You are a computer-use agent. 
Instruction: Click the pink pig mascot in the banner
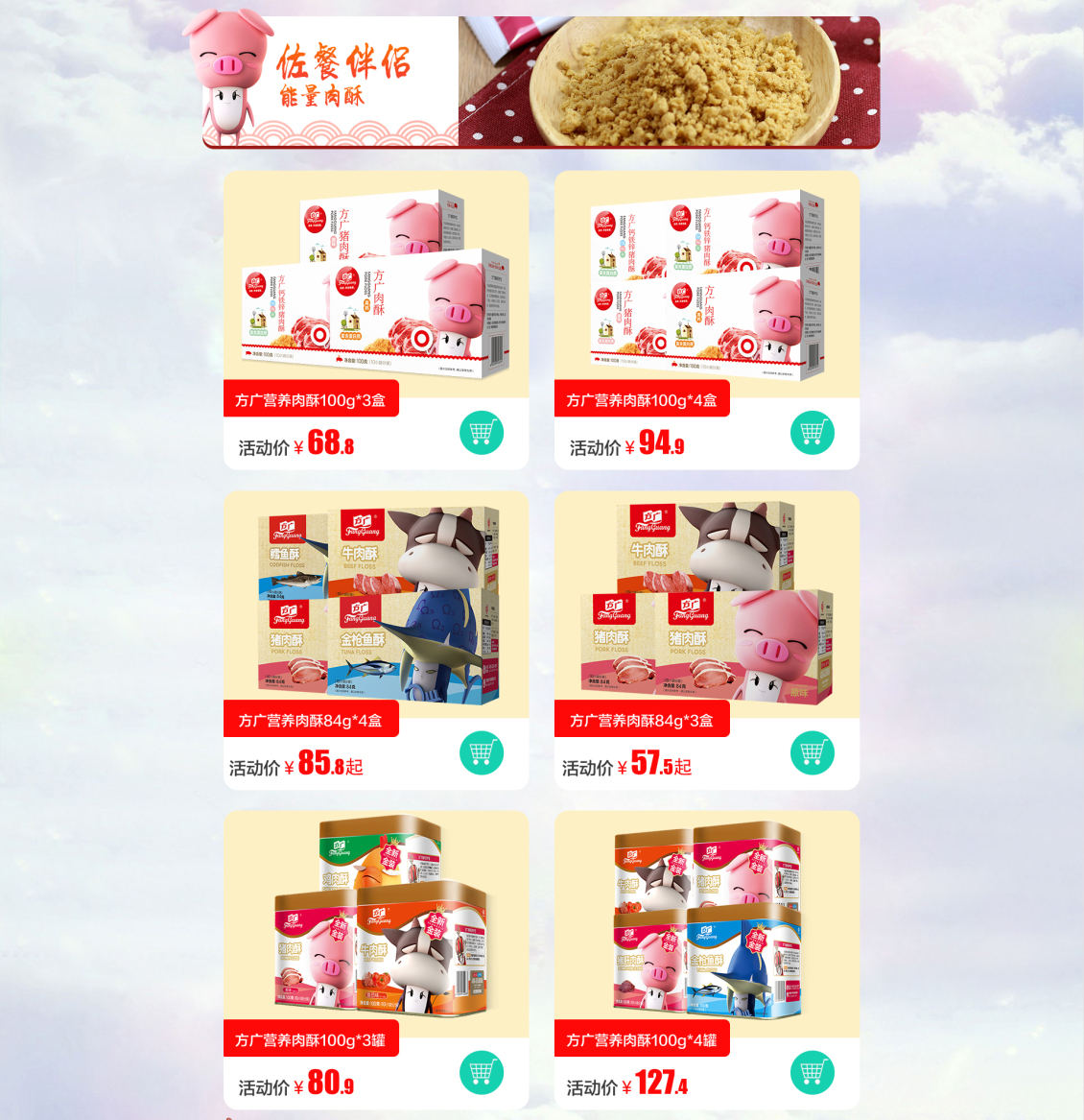[x=228, y=72]
